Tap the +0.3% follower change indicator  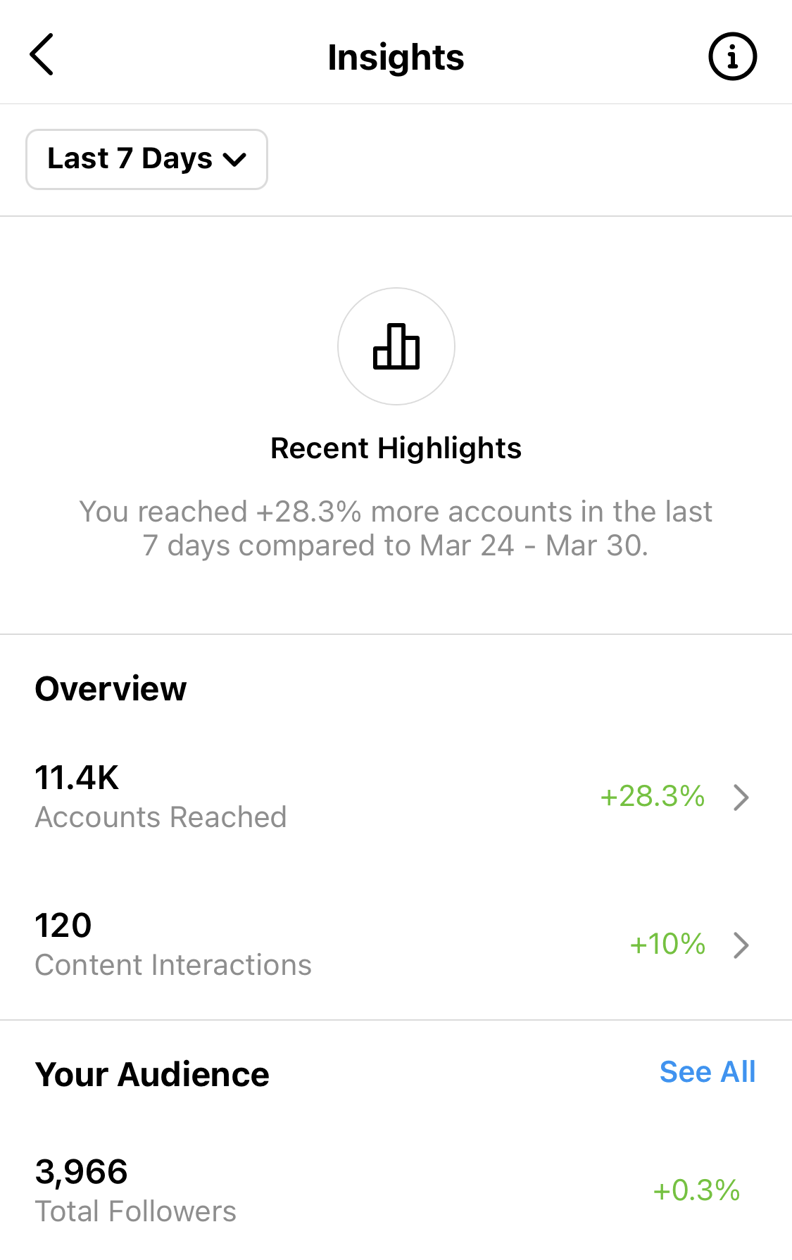696,1190
